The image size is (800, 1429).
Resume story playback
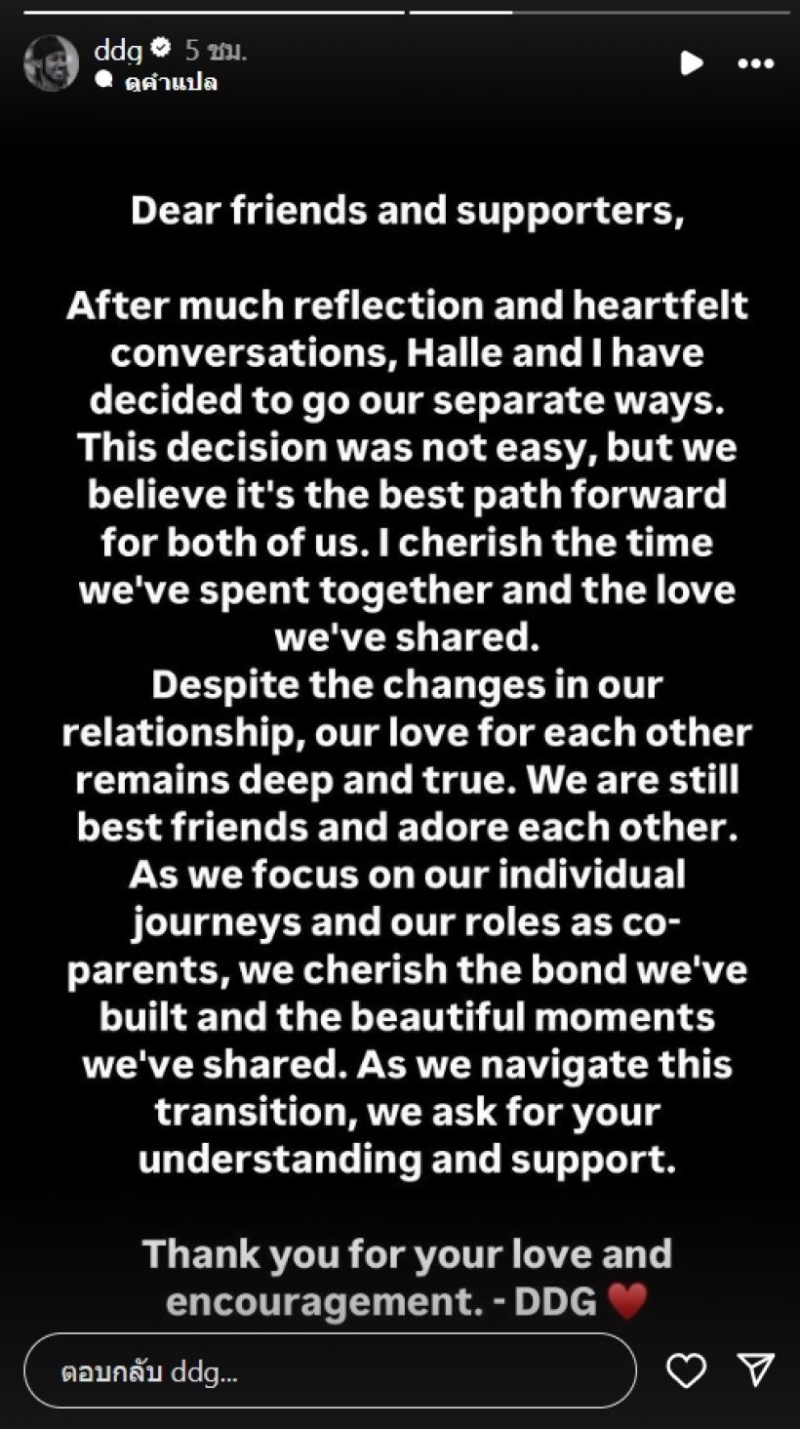(691, 63)
